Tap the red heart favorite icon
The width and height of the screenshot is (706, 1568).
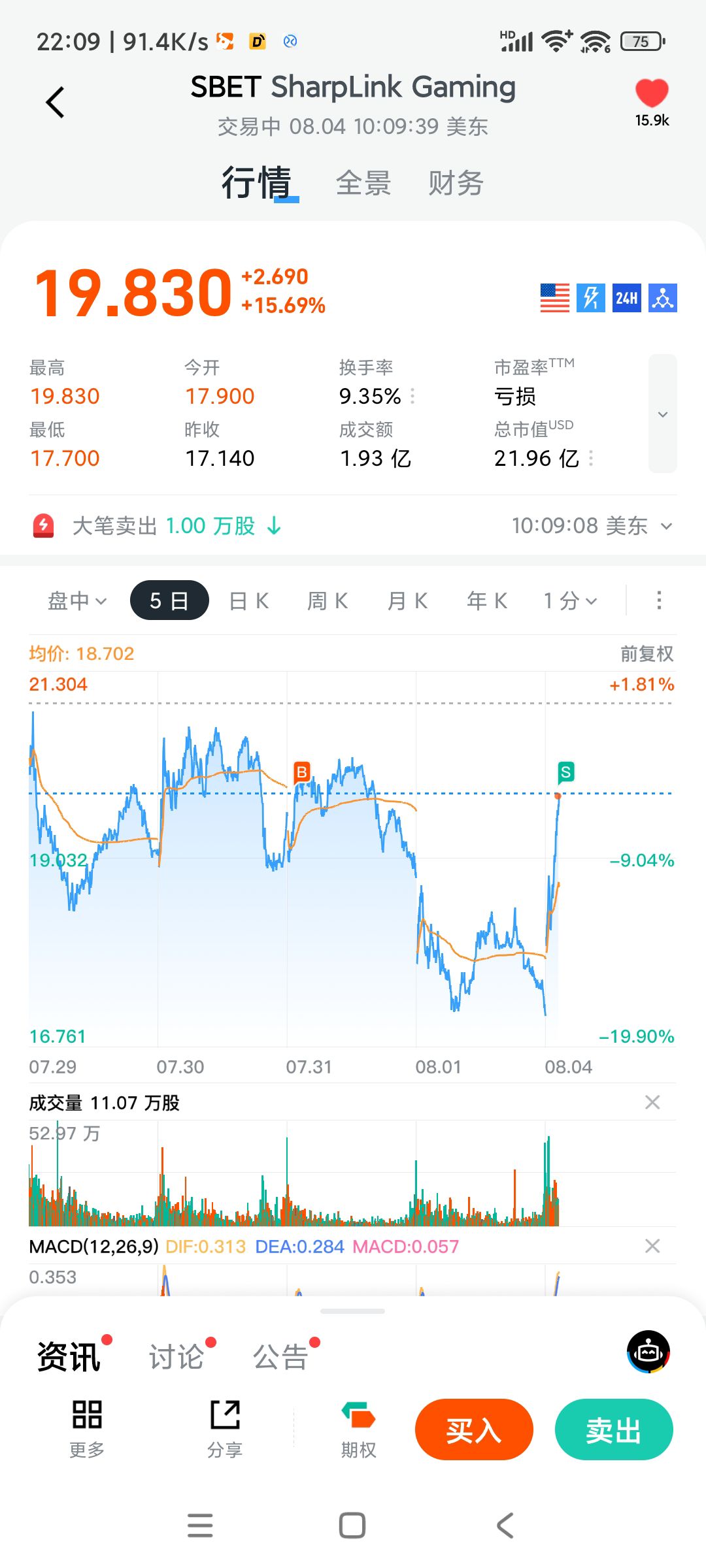pyautogui.click(x=652, y=93)
